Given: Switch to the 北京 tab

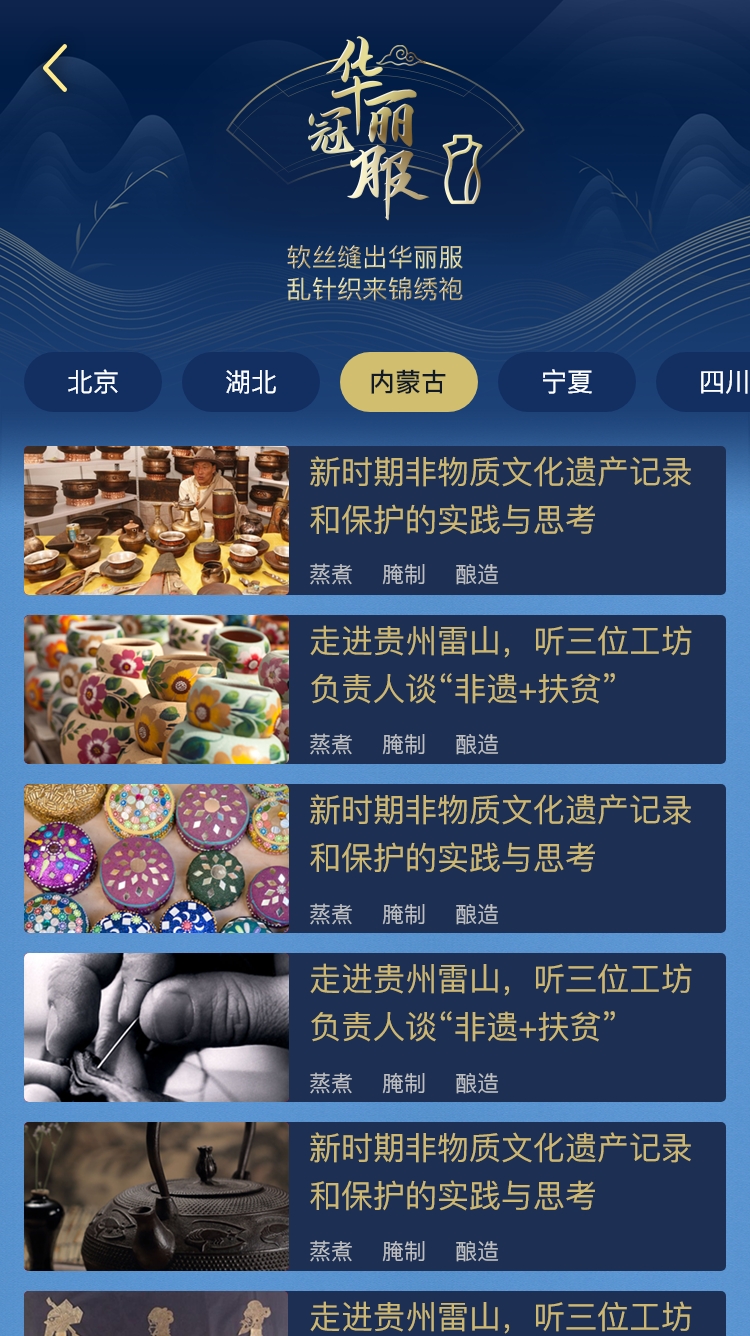Looking at the screenshot, I should coord(93,382).
